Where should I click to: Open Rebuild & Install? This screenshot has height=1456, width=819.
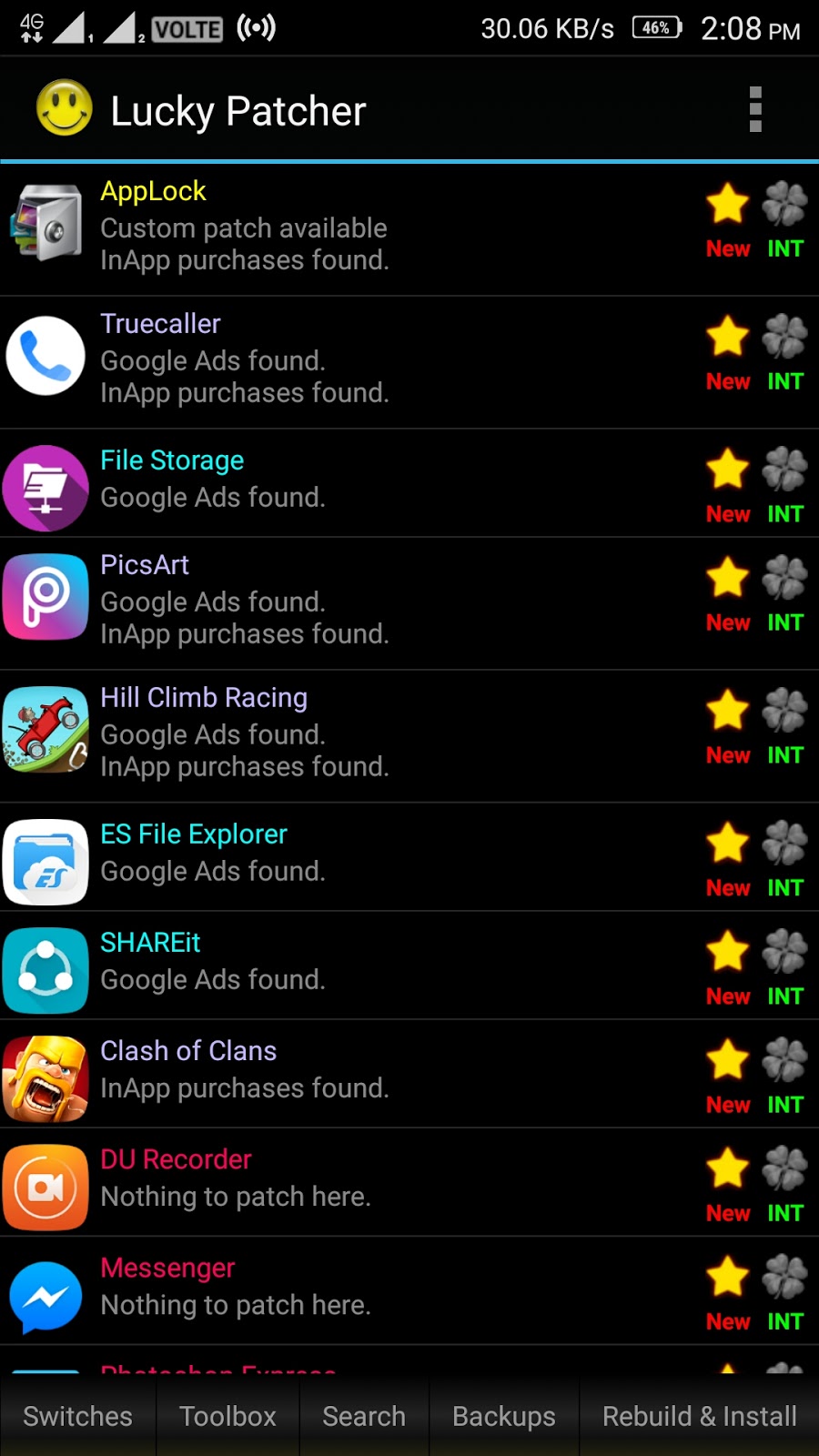[x=699, y=1416]
